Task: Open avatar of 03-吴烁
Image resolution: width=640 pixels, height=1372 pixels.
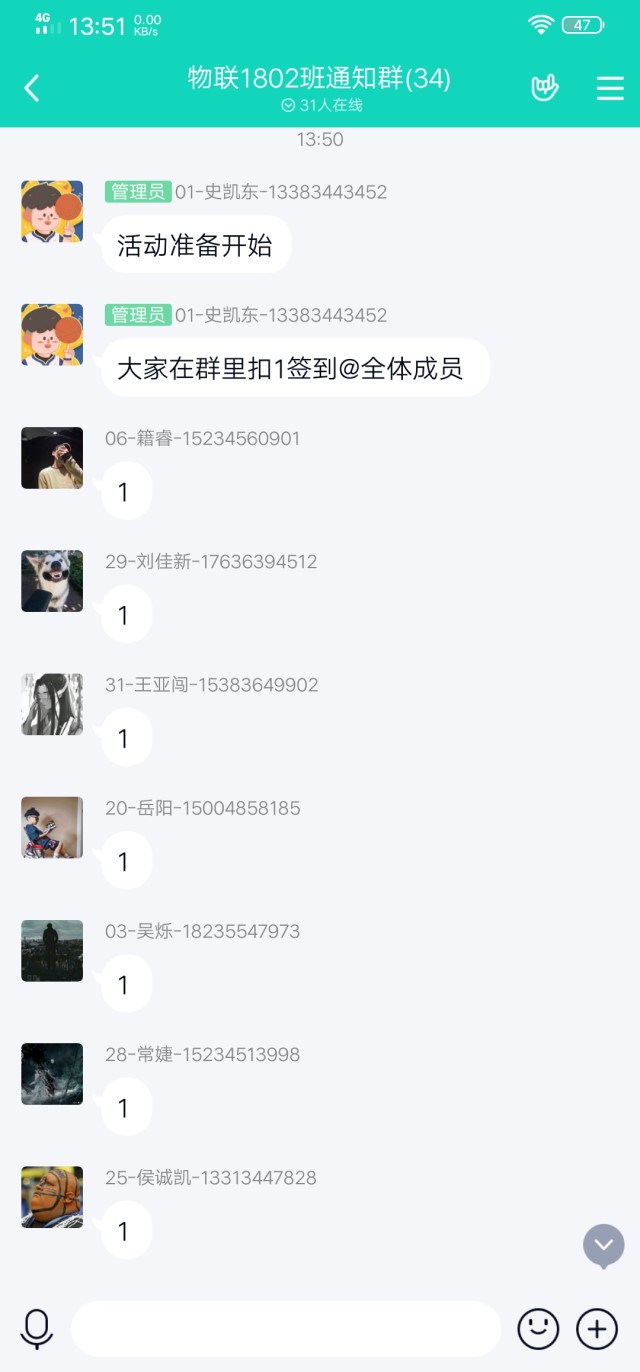Action: [52, 950]
